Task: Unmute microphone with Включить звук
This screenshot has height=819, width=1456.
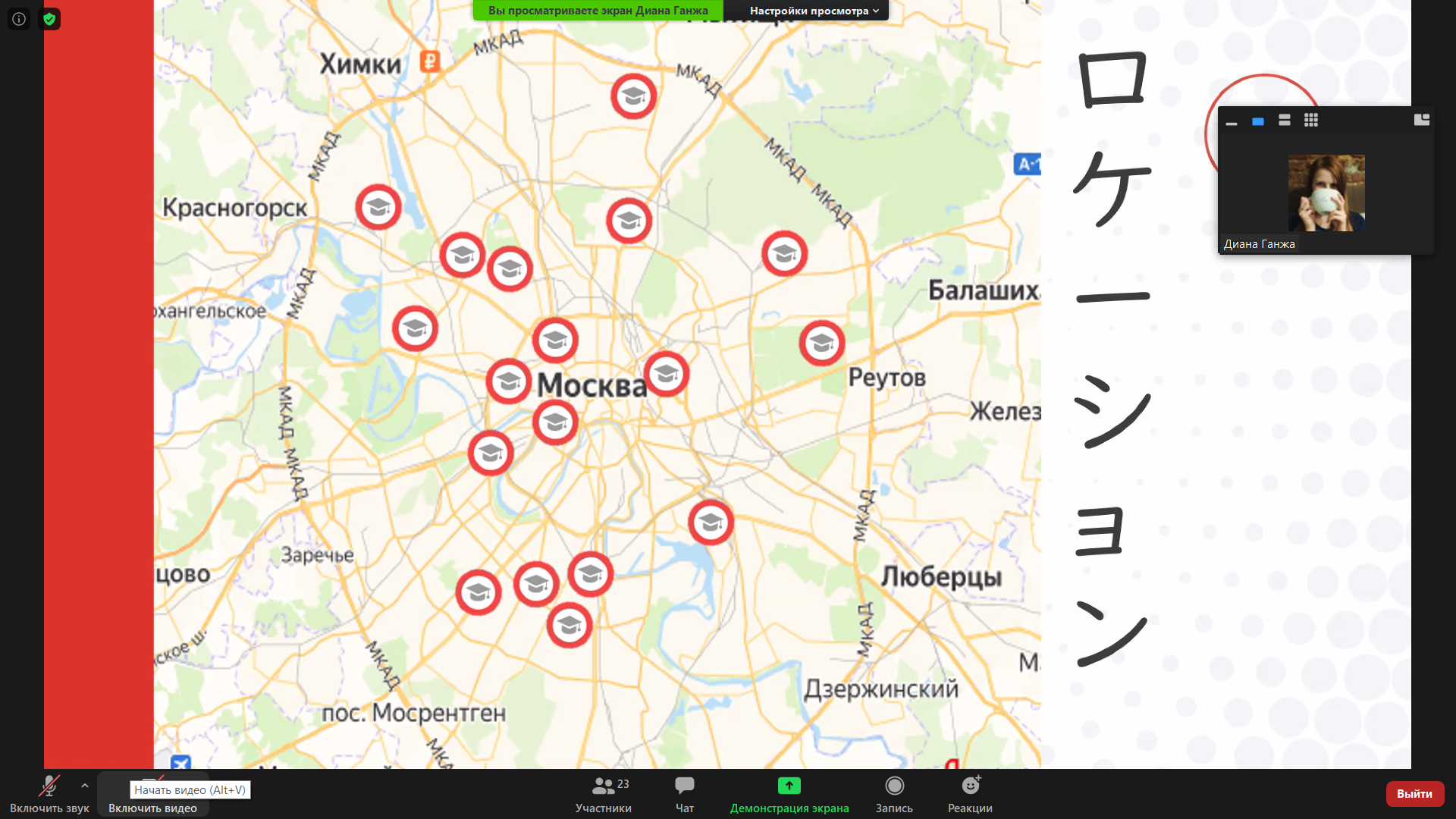Action: tap(49, 793)
